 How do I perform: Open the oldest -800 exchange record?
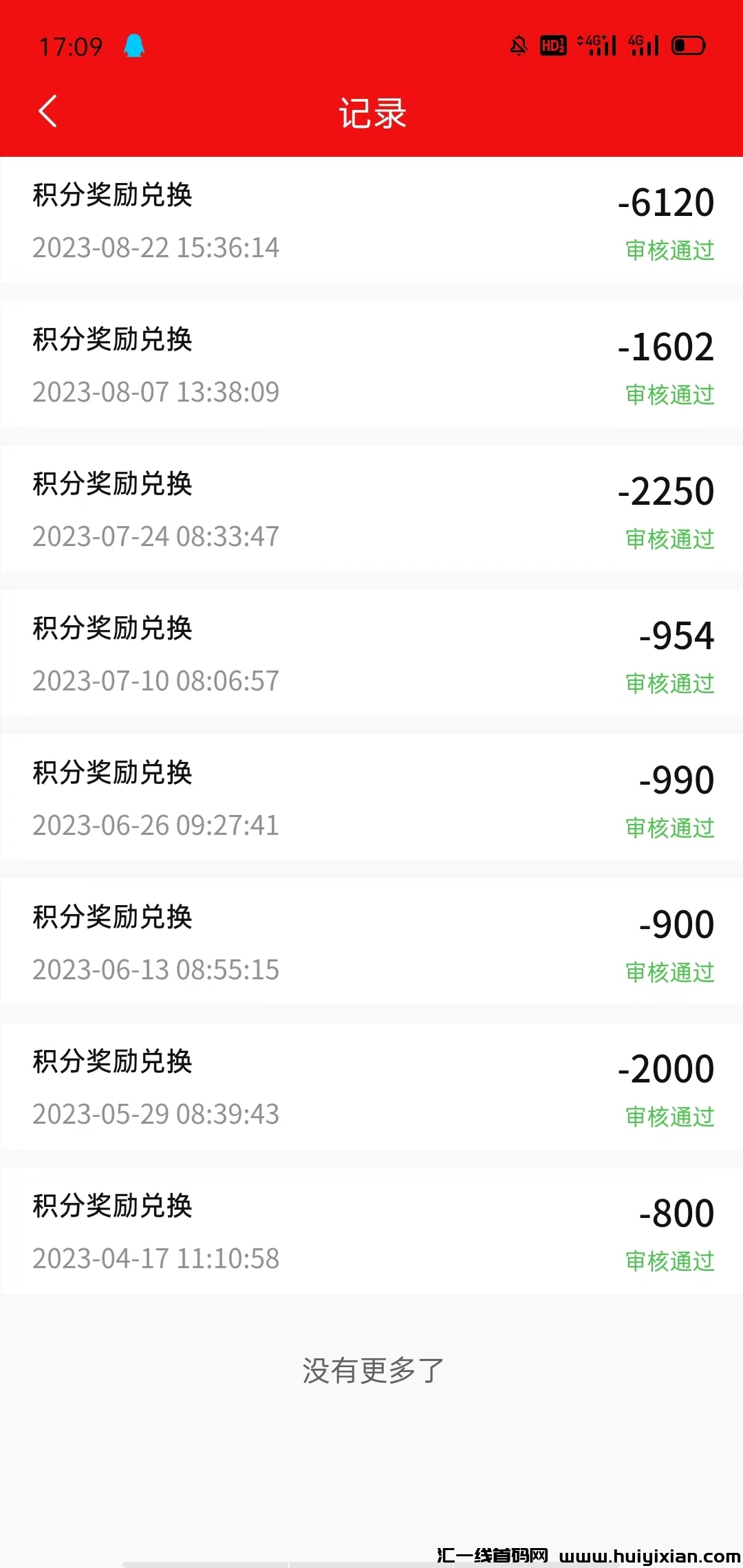tap(371, 1231)
